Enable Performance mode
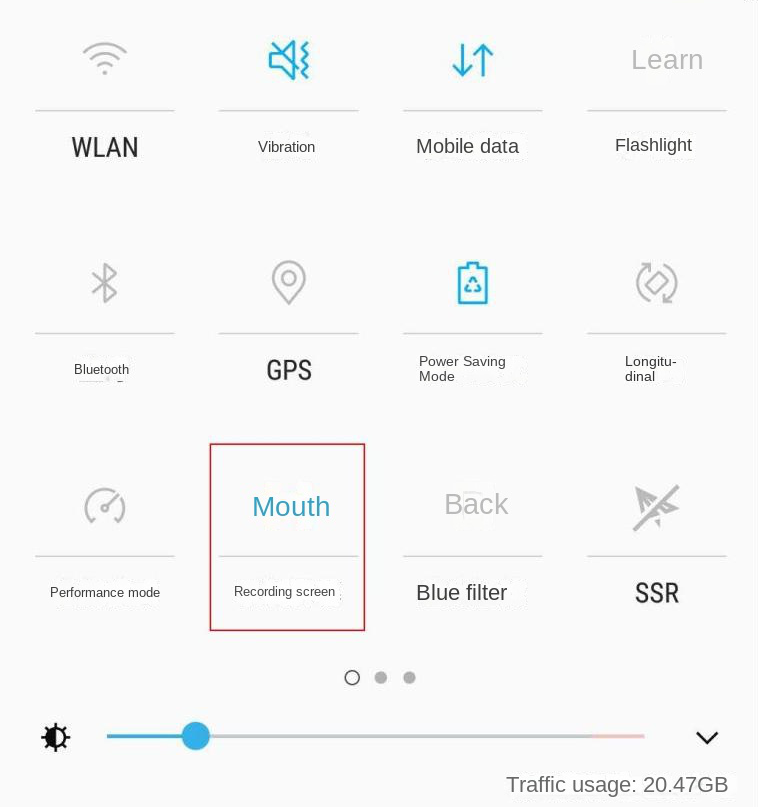Viewport: 758px width, 807px height. (x=104, y=506)
